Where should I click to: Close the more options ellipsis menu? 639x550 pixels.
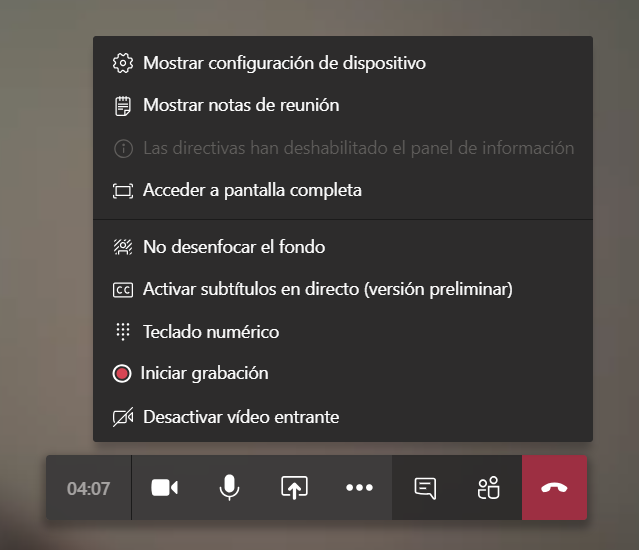359,488
